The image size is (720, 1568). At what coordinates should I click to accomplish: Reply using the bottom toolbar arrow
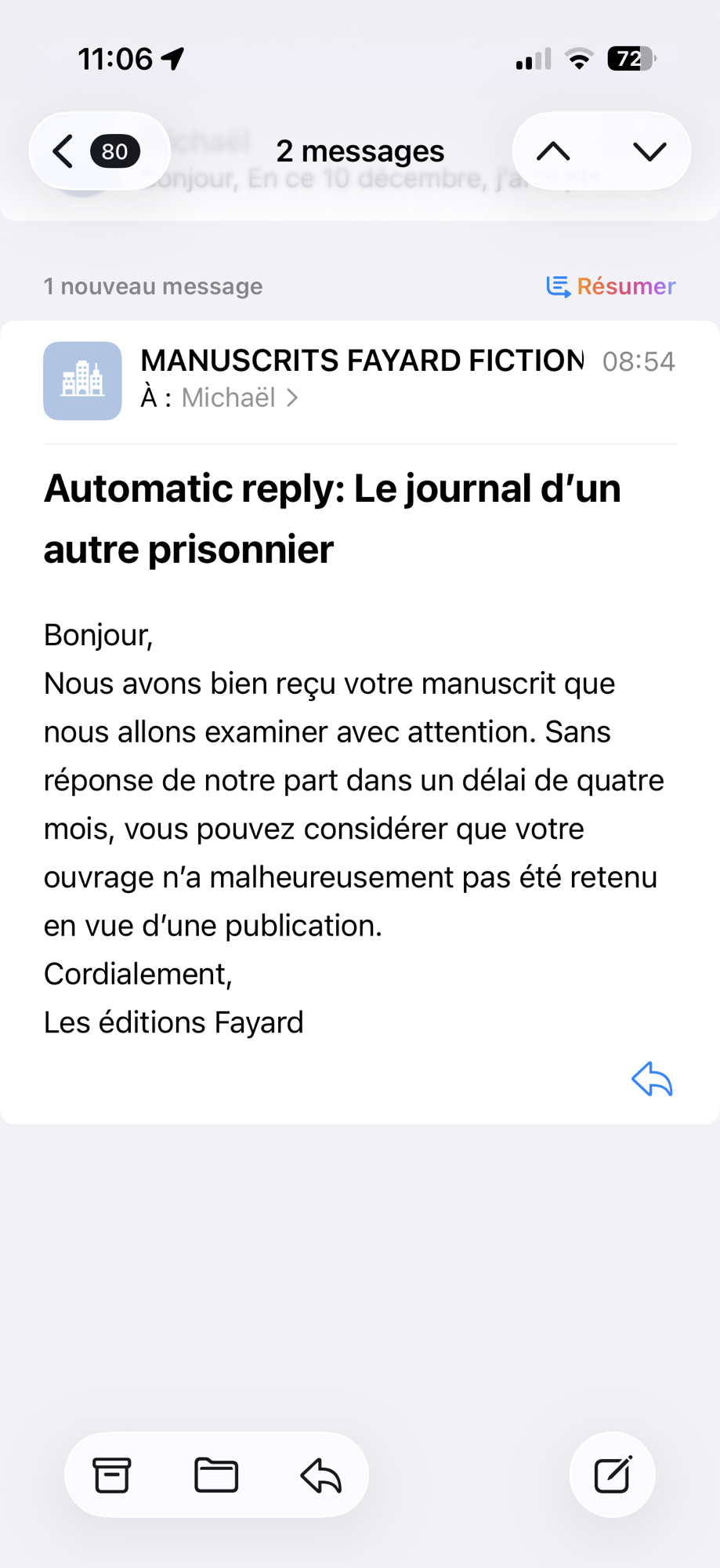(x=321, y=1475)
